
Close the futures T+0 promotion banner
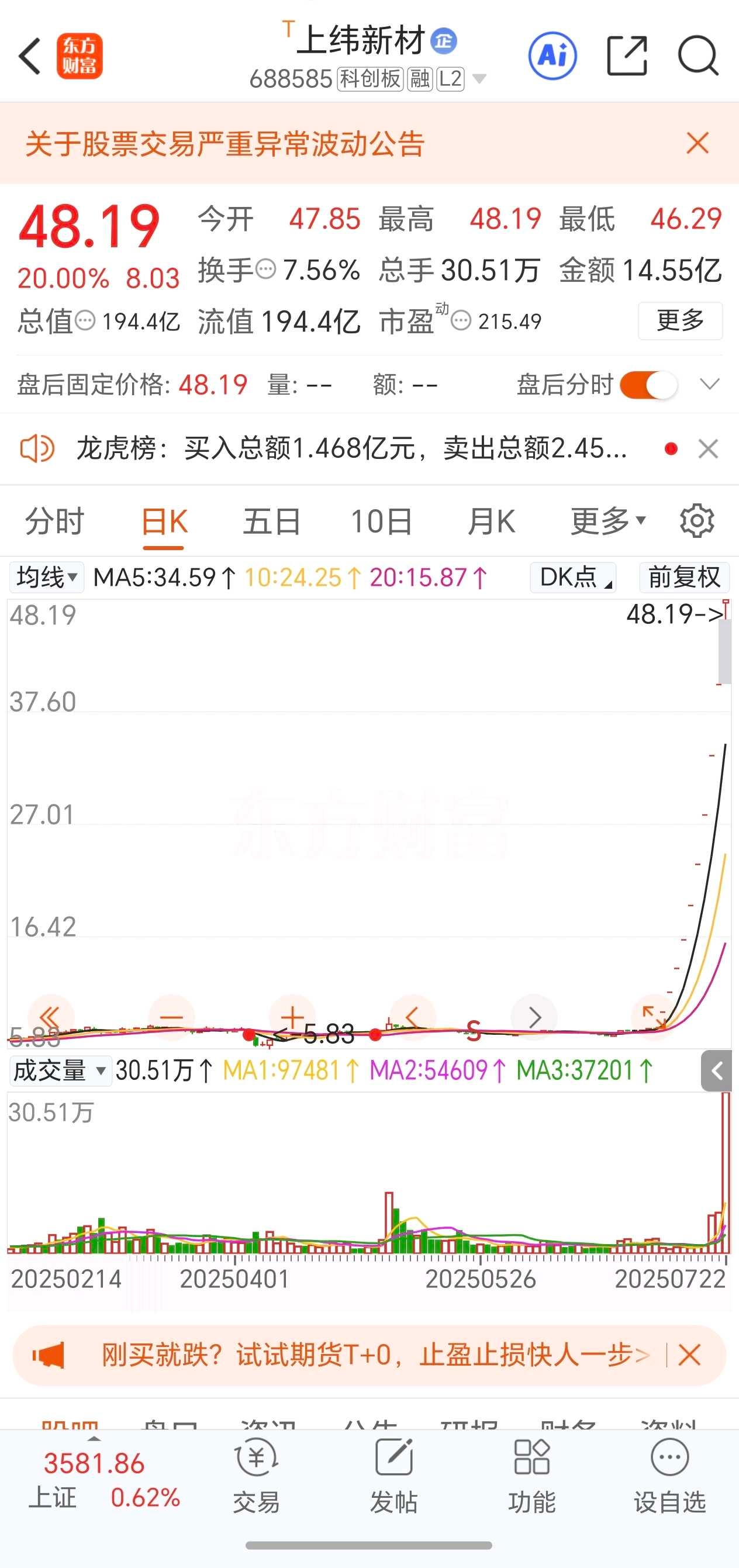point(689,1355)
